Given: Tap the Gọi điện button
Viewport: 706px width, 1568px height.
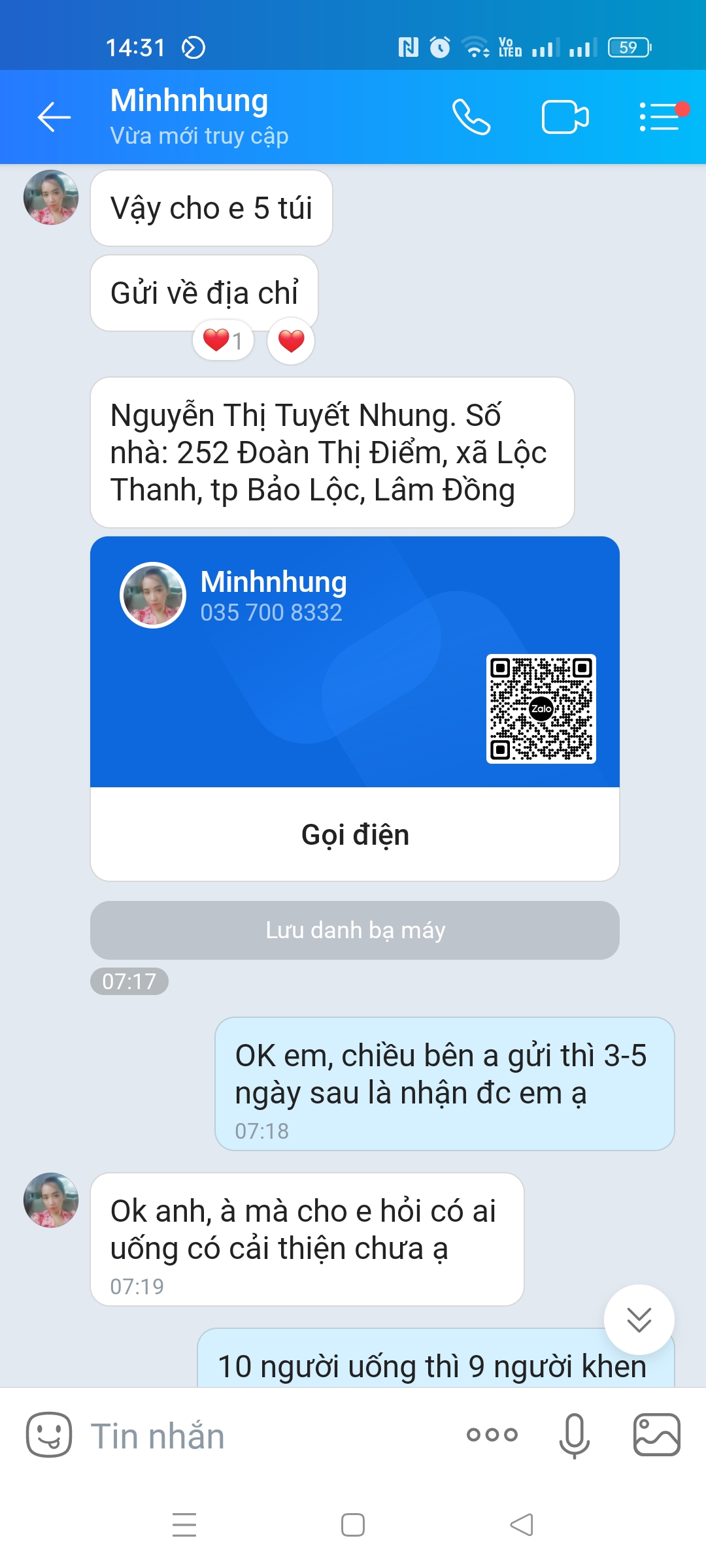Looking at the screenshot, I should pyautogui.click(x=355, y=834).
